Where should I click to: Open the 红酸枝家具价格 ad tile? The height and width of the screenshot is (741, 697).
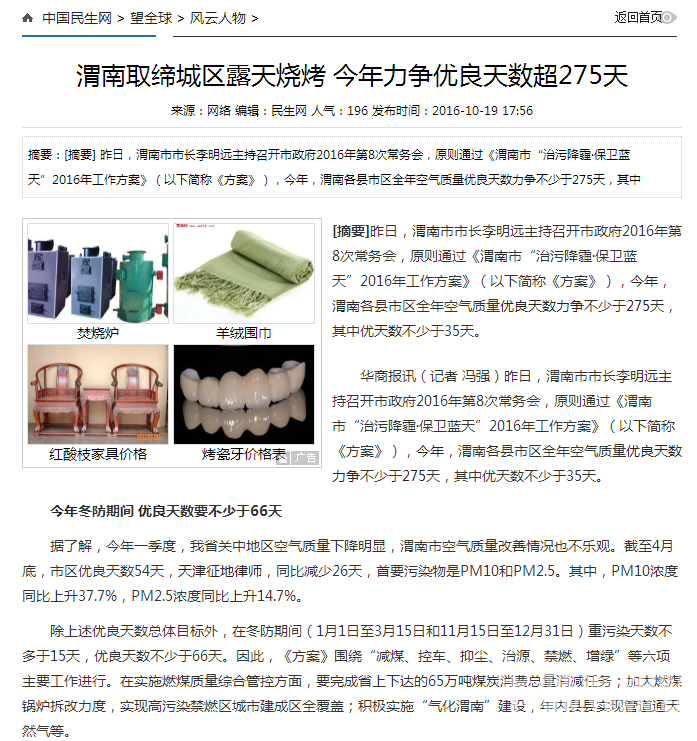97,397
